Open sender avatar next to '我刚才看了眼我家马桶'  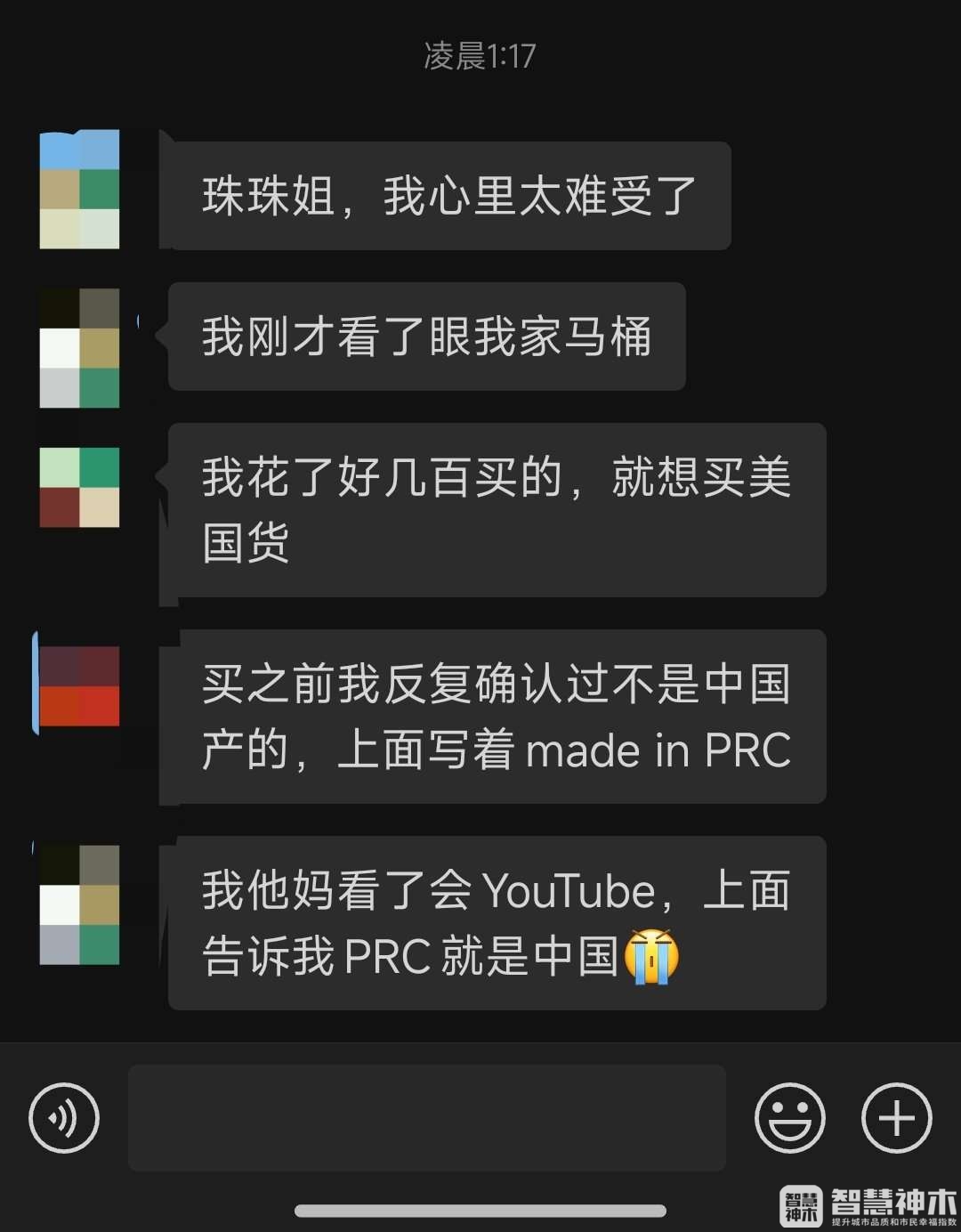point(80,348)
